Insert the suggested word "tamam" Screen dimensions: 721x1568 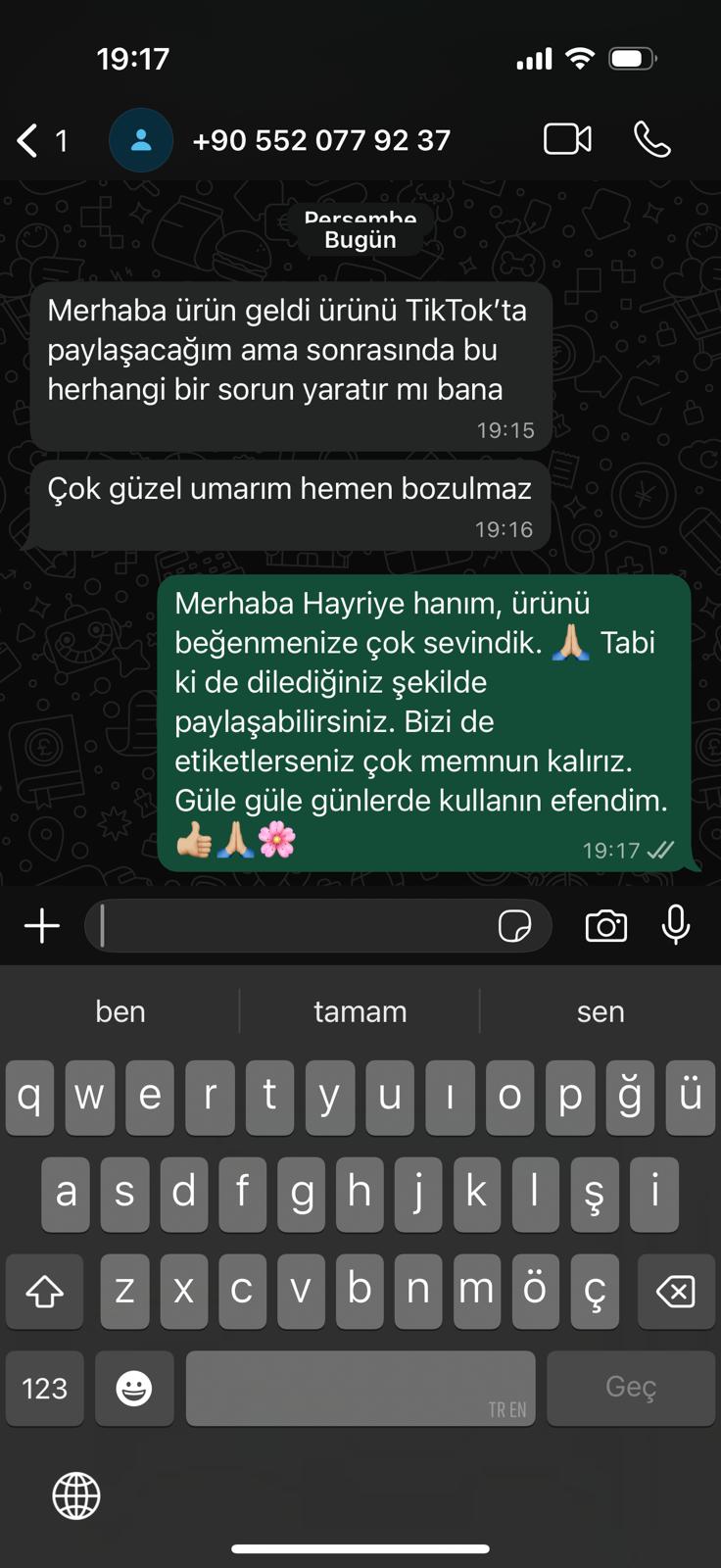coord(360,1011)
